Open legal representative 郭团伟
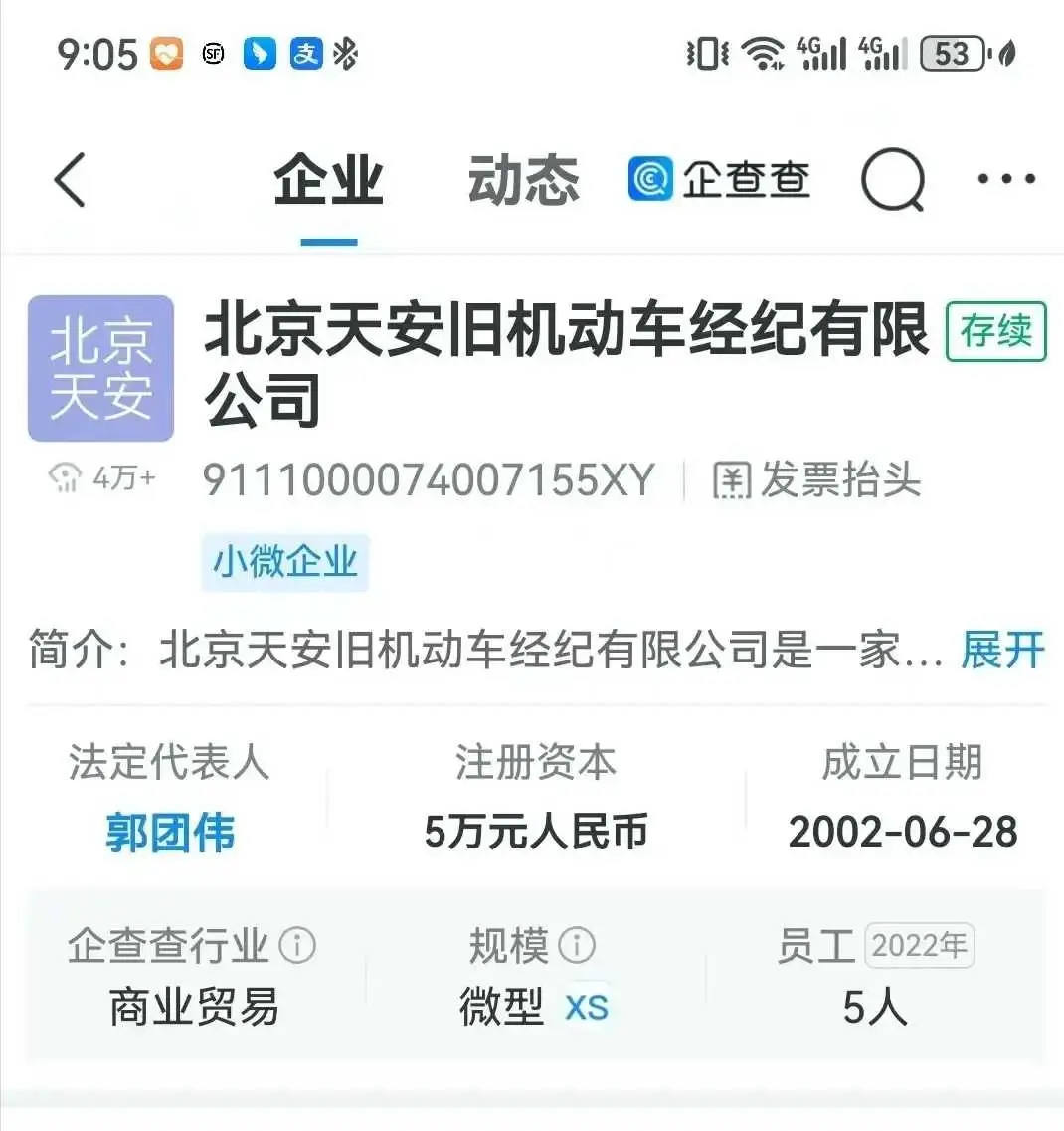1064x1131 pixels. [170, 833]
